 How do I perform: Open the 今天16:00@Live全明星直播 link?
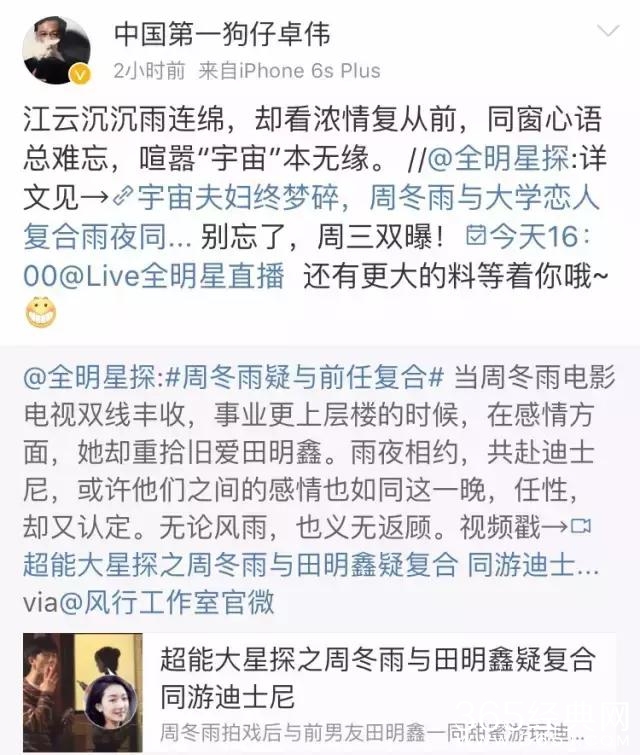click(x=306, y=257)
